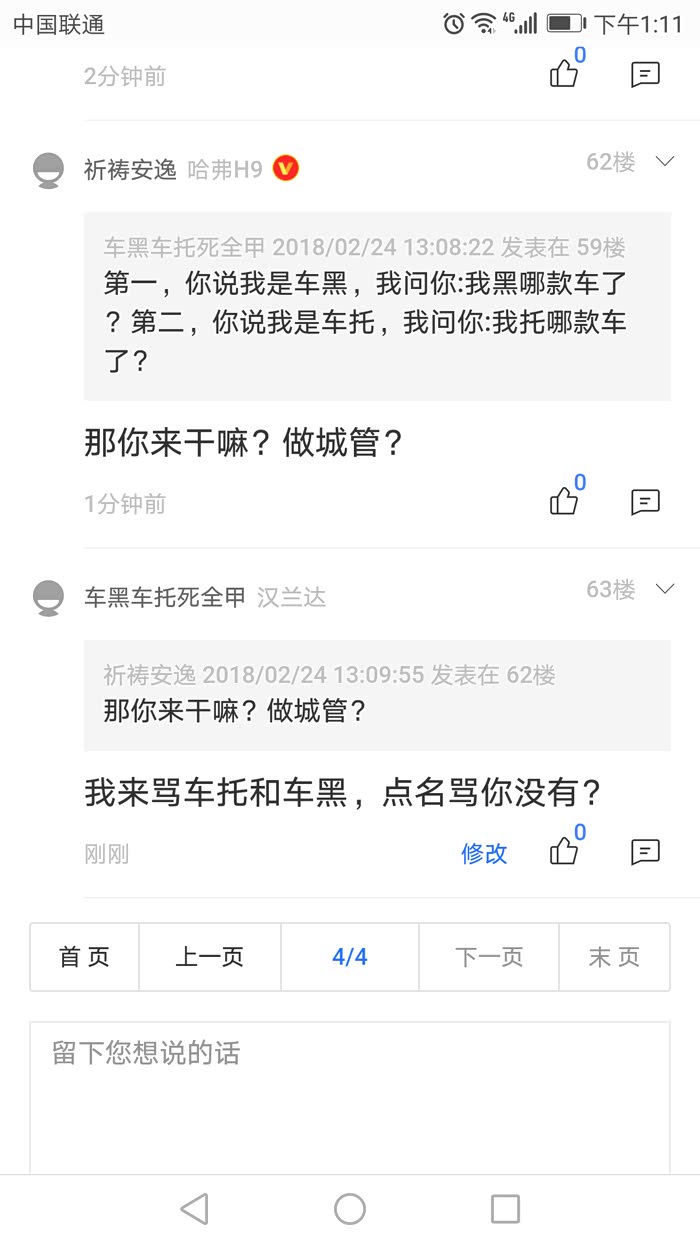Image resolution: width=700 pixels, height=1244 pixels.
Task: Open 祈祷安逸's avatar on floor 62
Action: pos(49,170)
